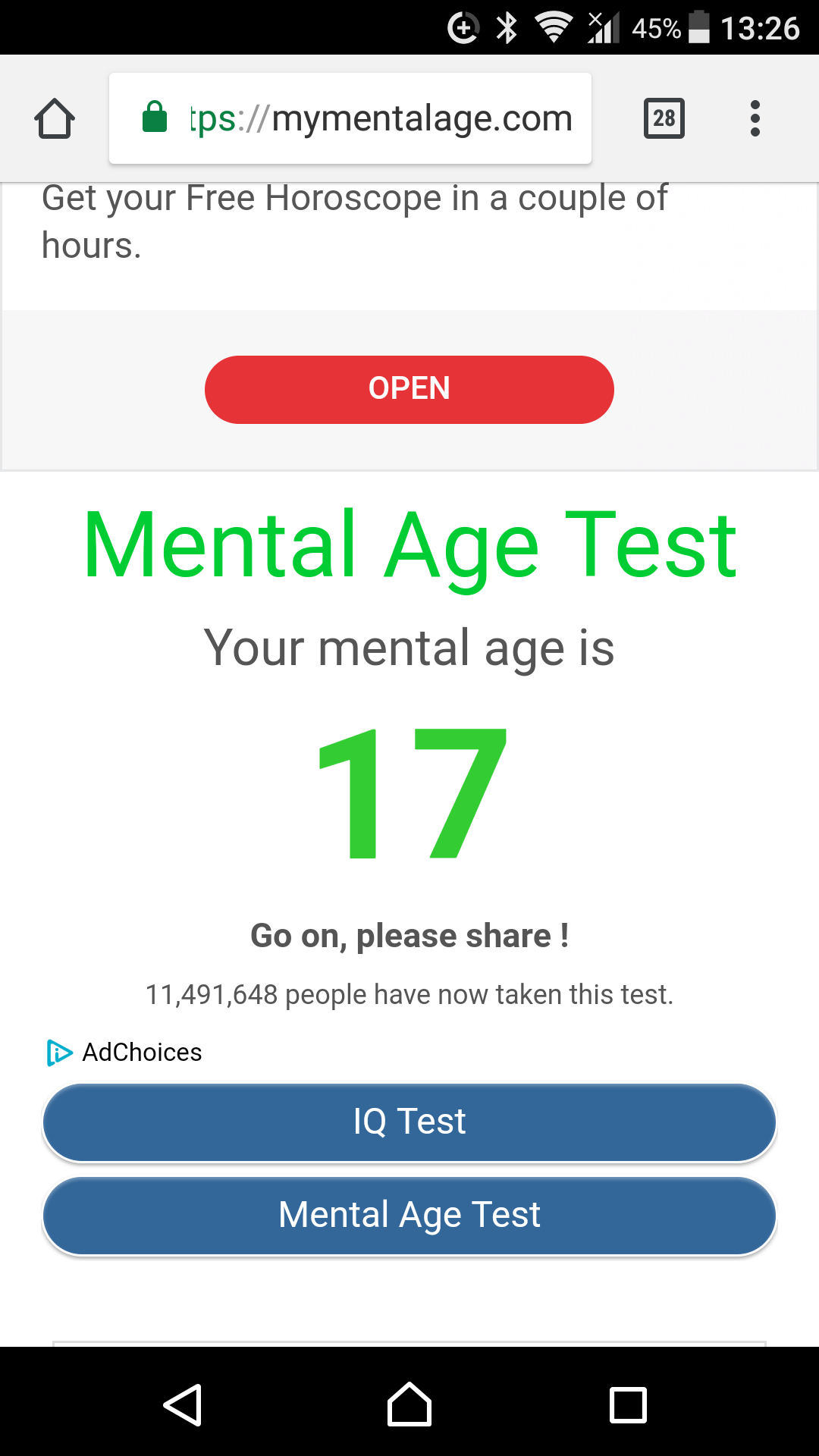
Task: Open the AdChoices link
Action: point(125,1053)
